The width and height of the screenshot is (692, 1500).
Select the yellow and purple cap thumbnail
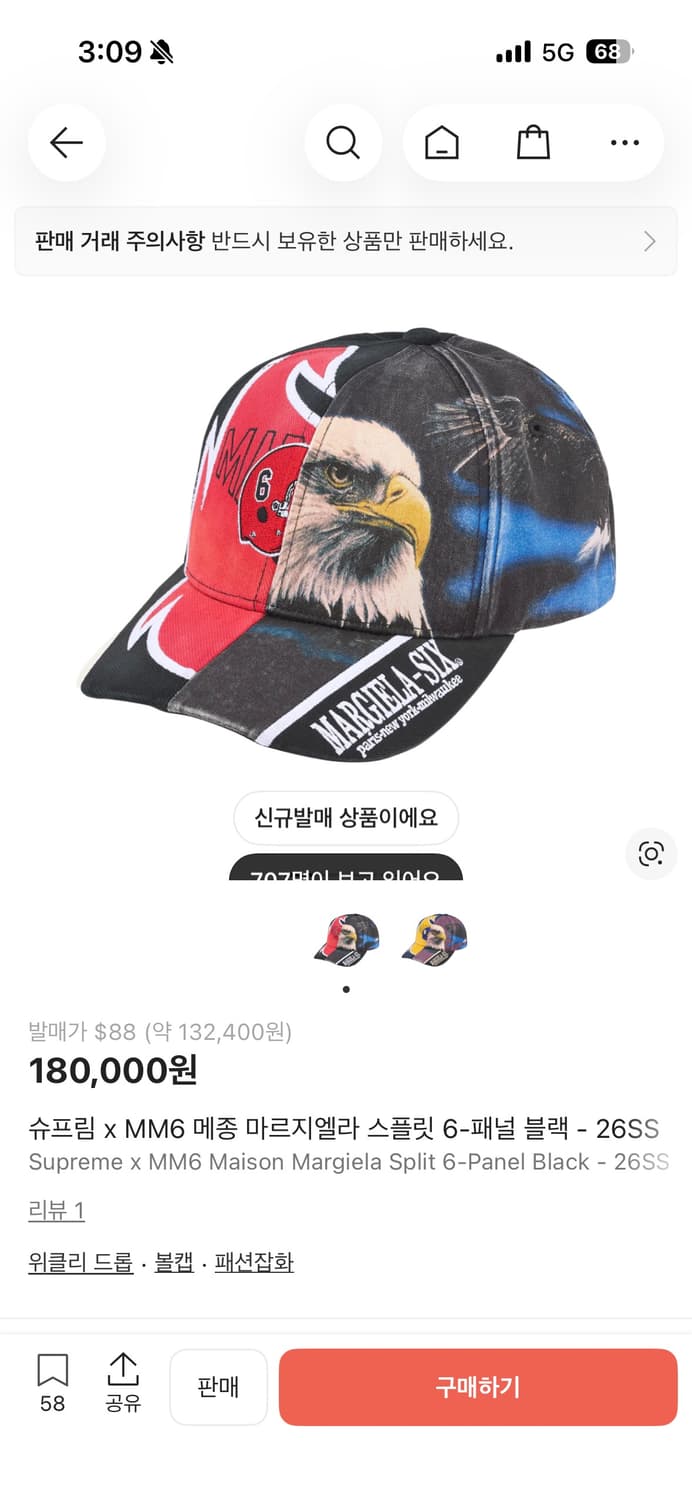point(434,938)
